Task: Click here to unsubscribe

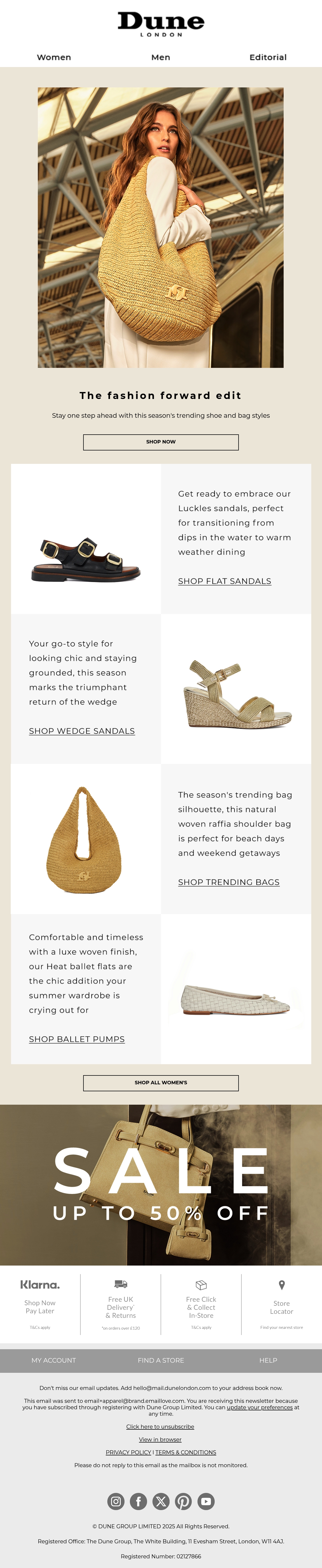Action: click(160, 1427)
